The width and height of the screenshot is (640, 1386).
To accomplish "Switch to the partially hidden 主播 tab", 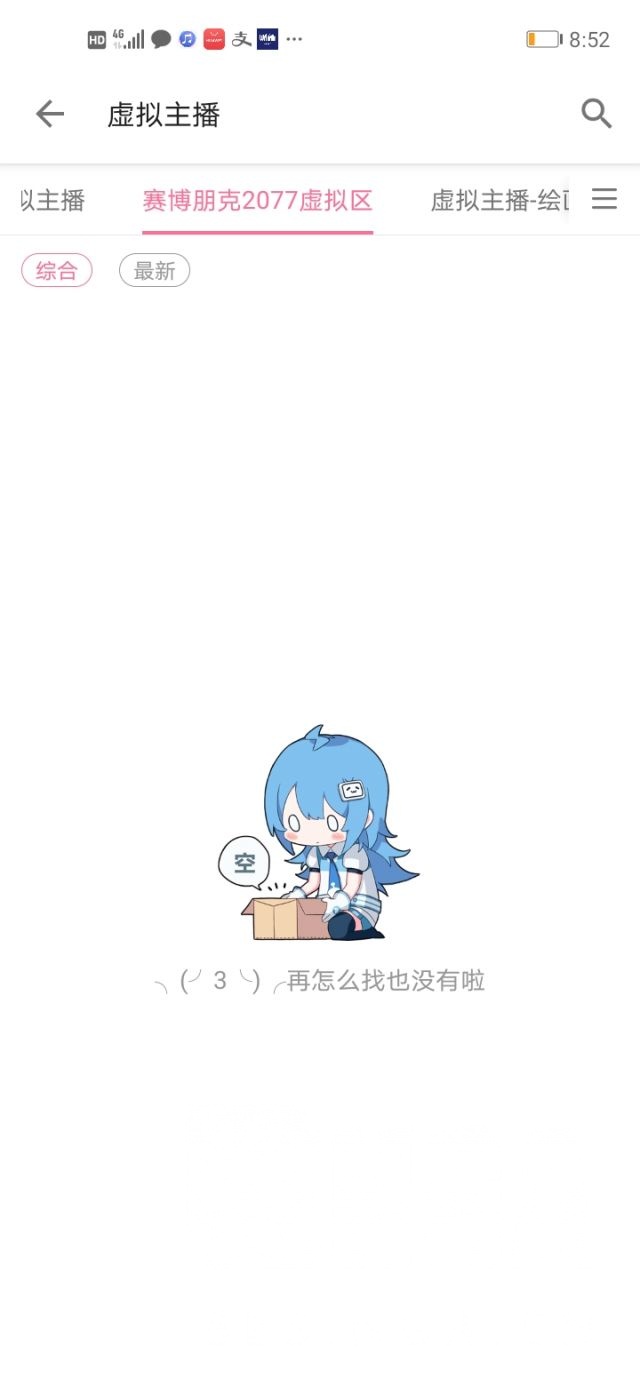I will 52,200.
